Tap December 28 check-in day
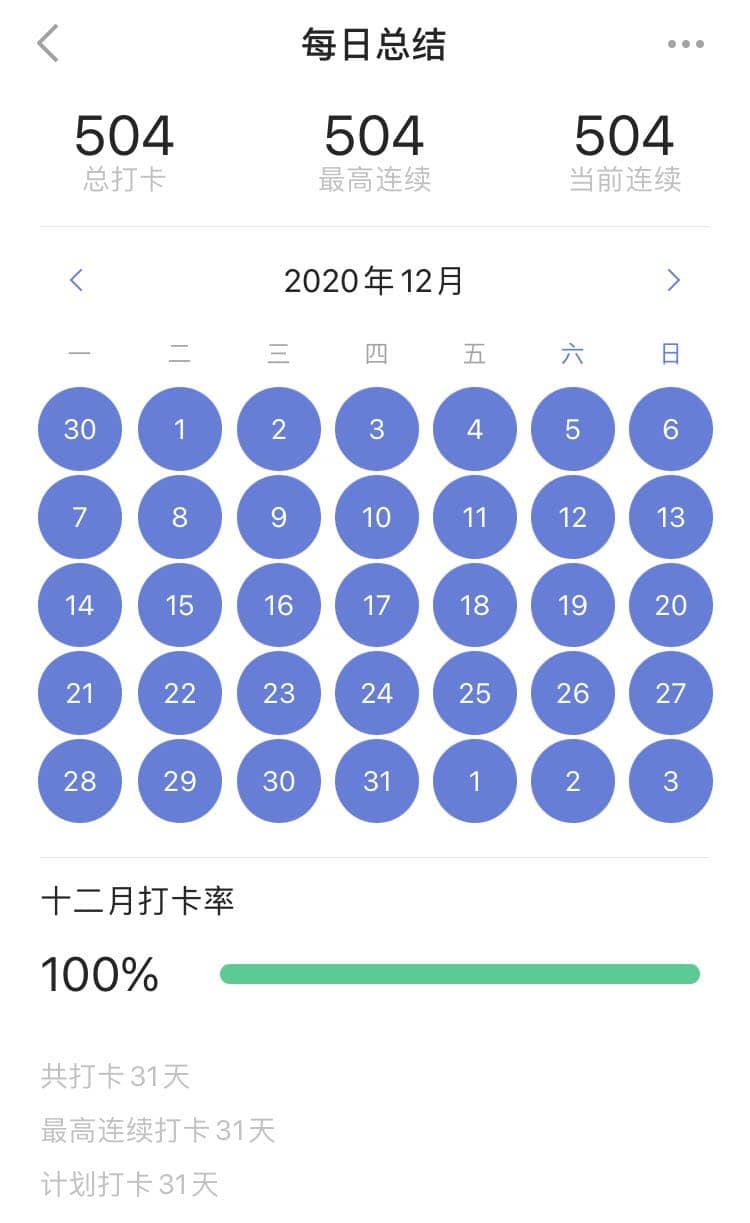 (80, 781)
